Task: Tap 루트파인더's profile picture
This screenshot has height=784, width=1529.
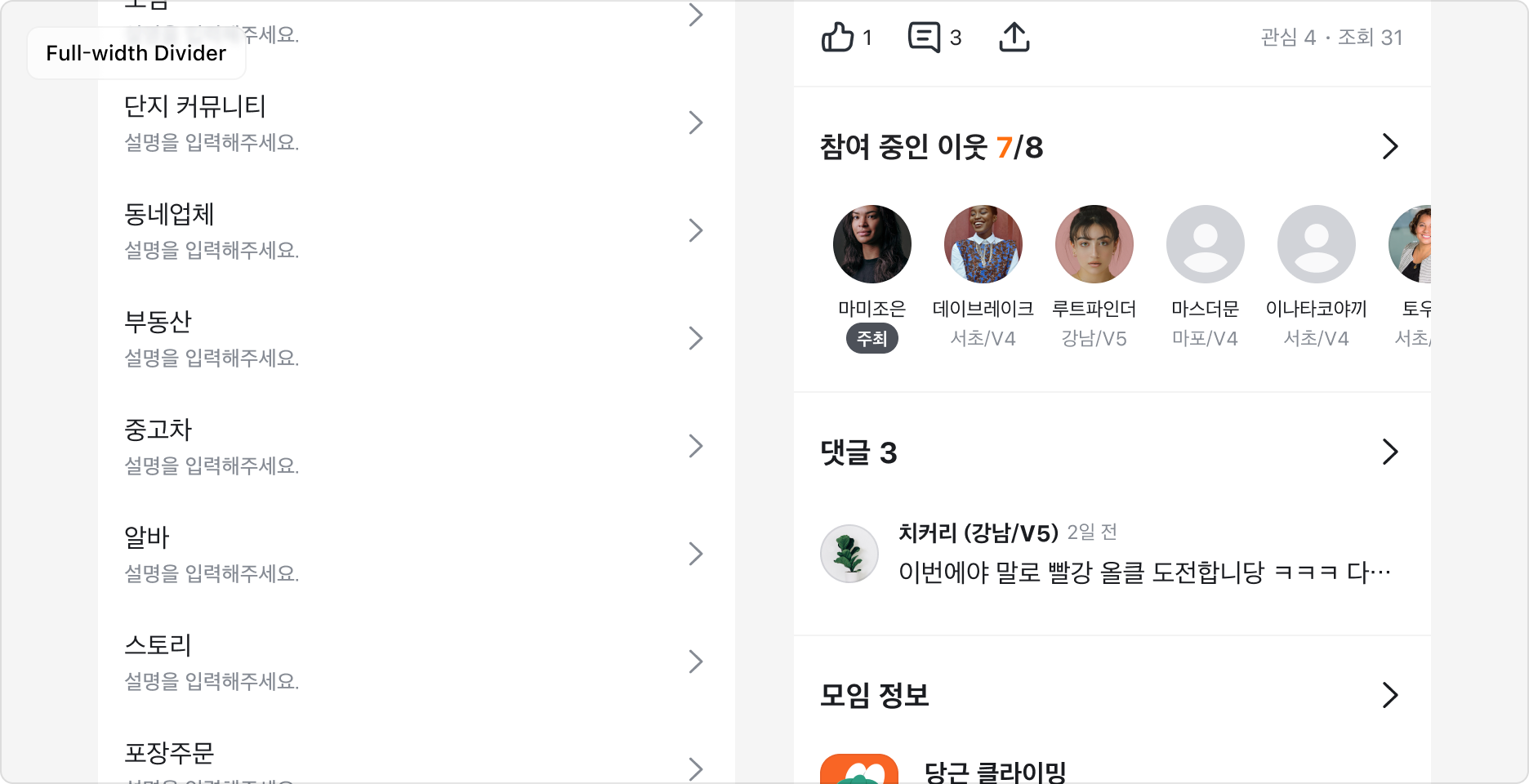Action: [1094, 244]
